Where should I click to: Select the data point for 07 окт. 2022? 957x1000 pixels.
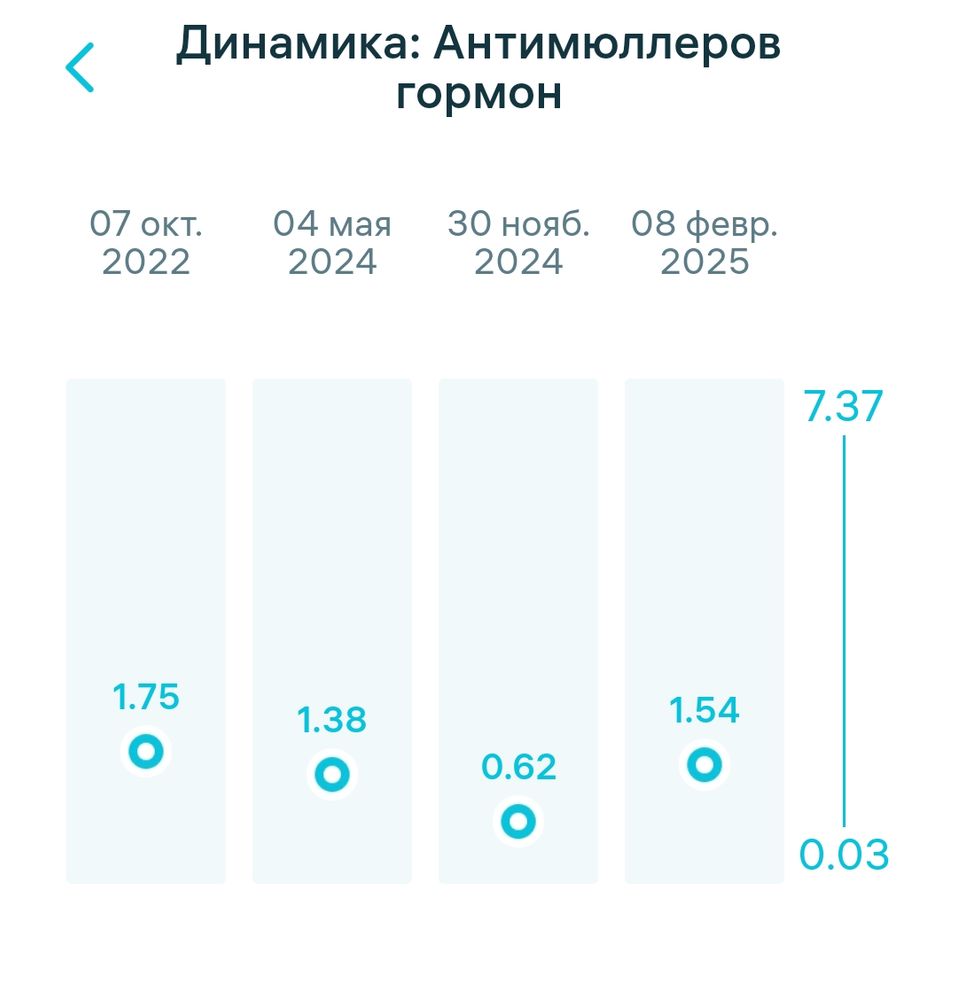tap(145, 752)
